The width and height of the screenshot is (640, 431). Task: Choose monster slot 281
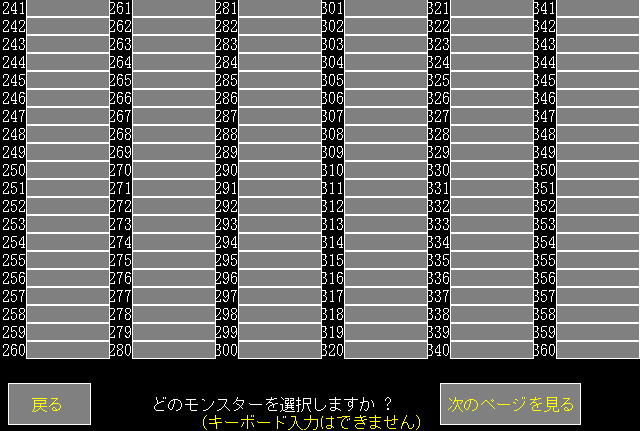(279, 8)
